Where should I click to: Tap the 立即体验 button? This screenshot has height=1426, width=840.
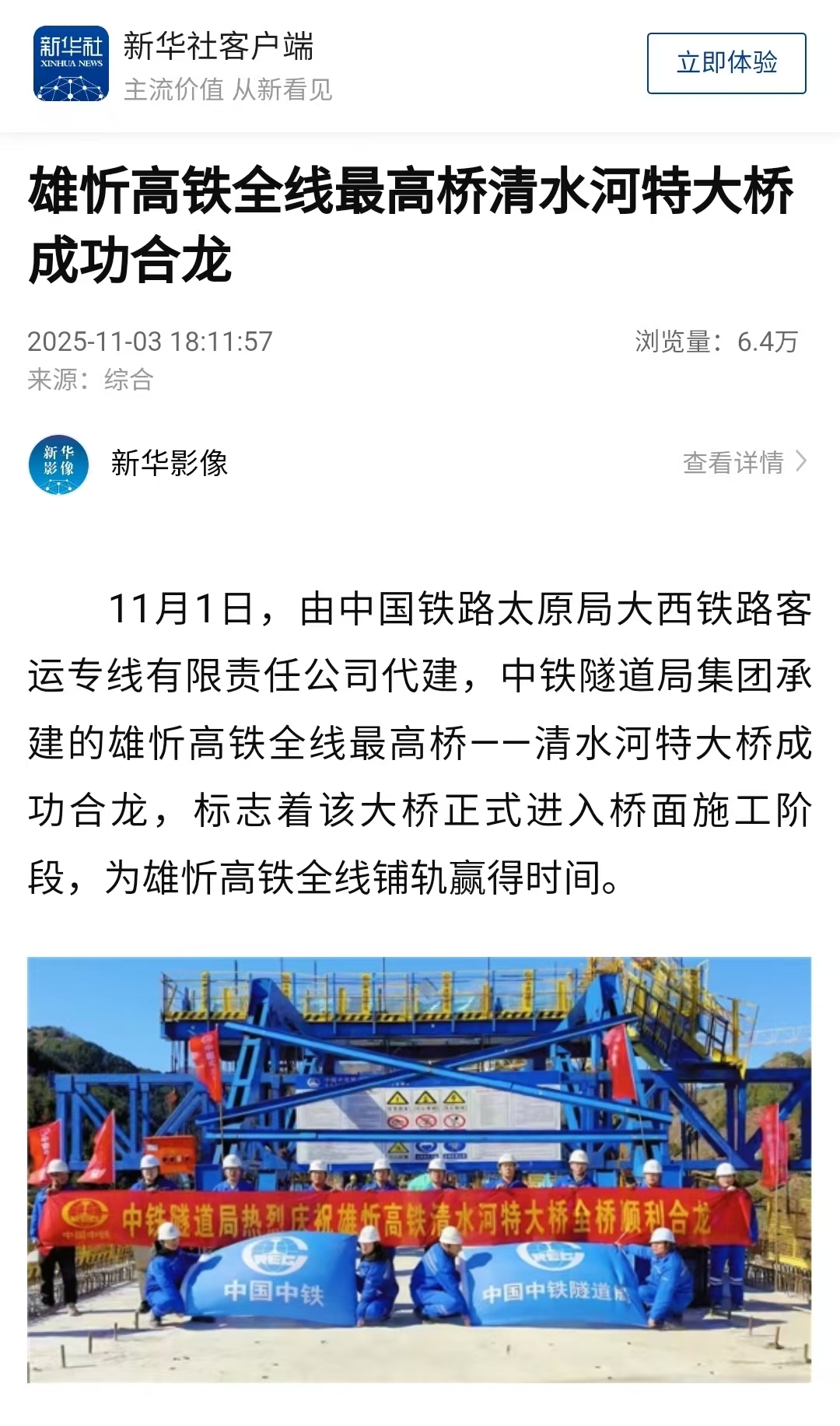[726, 63]
